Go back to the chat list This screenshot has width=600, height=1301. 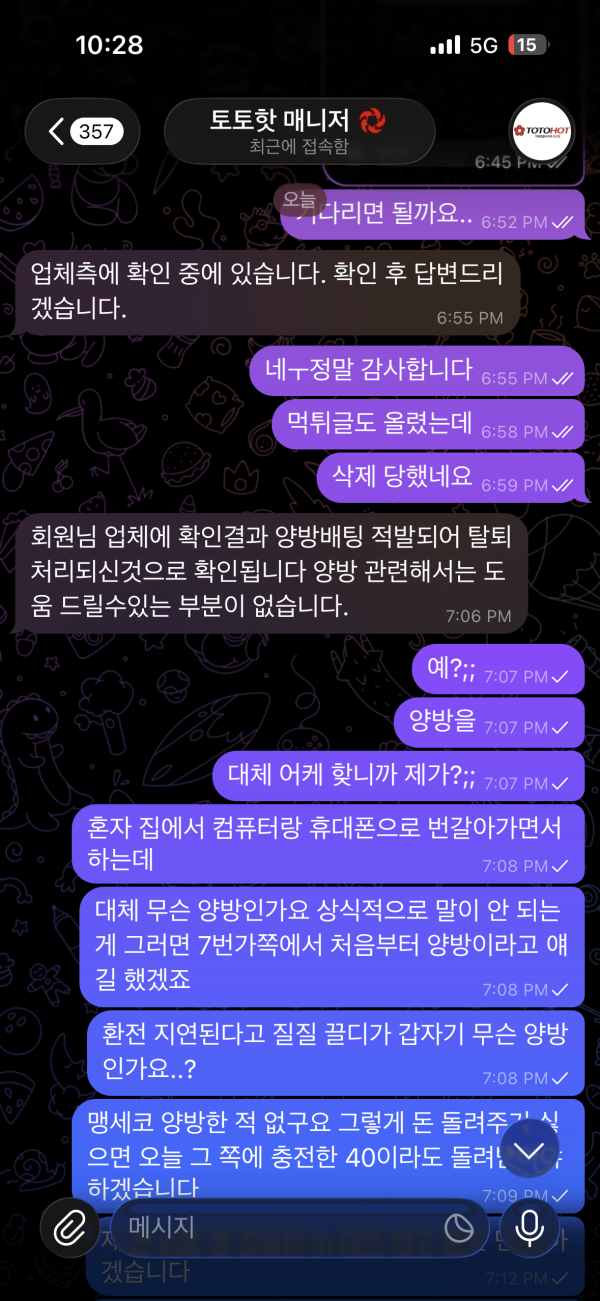(x=83, y=131)
